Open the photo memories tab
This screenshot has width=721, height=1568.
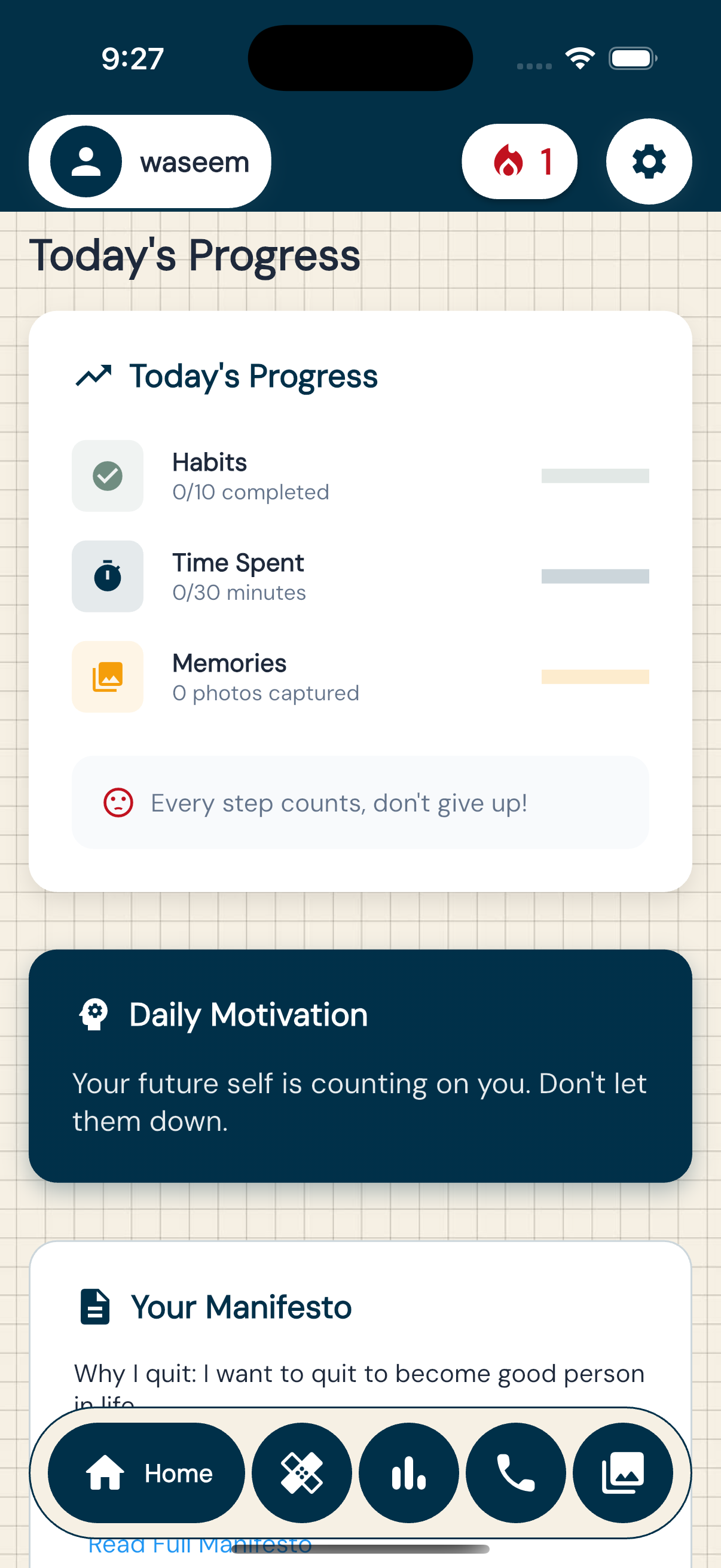(x=622, y=1473)
